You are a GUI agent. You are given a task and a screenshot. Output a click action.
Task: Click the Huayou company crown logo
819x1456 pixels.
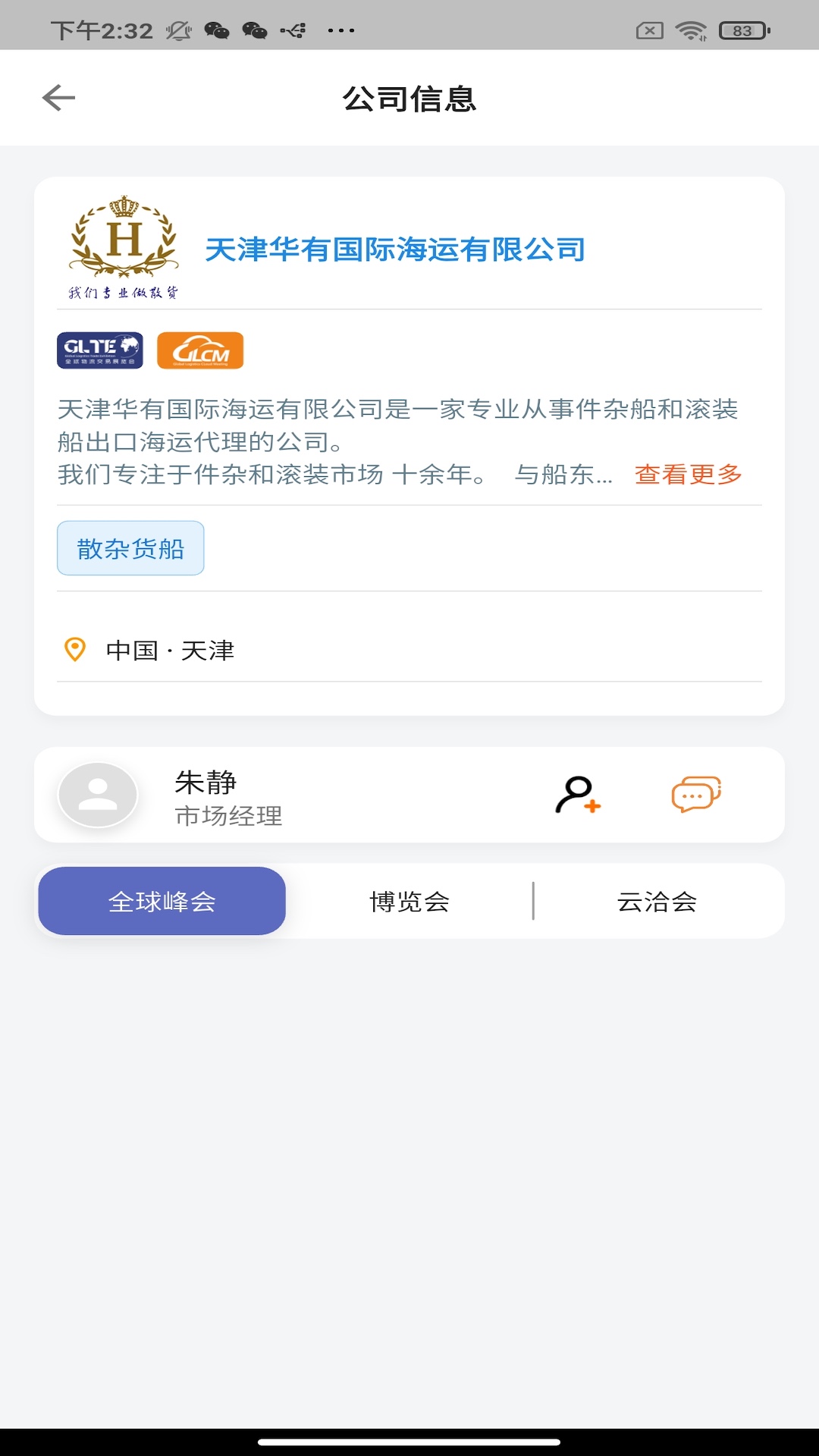[x=124, y=239]
